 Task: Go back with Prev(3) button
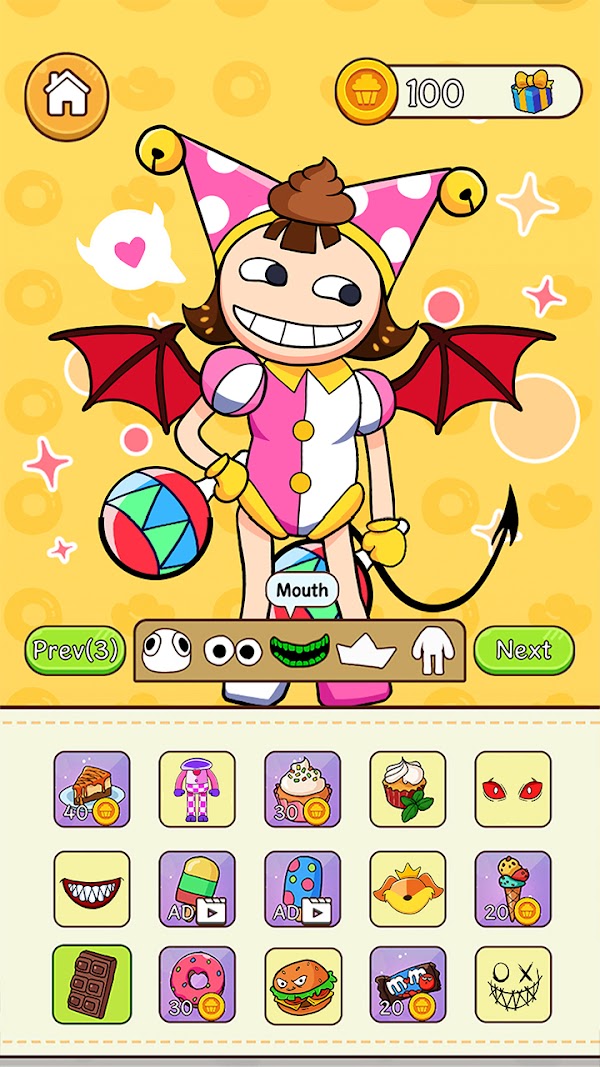tap(75, 650)
